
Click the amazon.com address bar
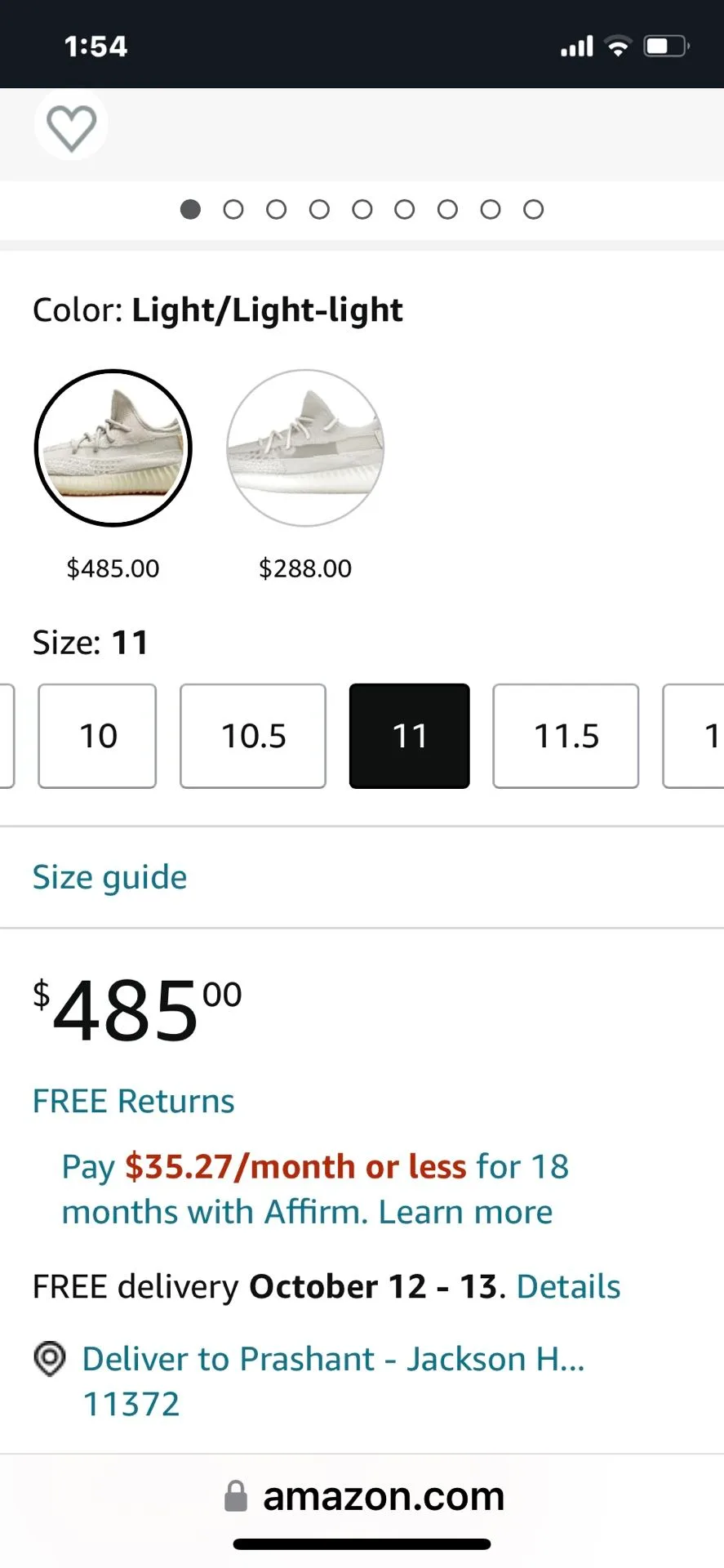(384, 1496)
